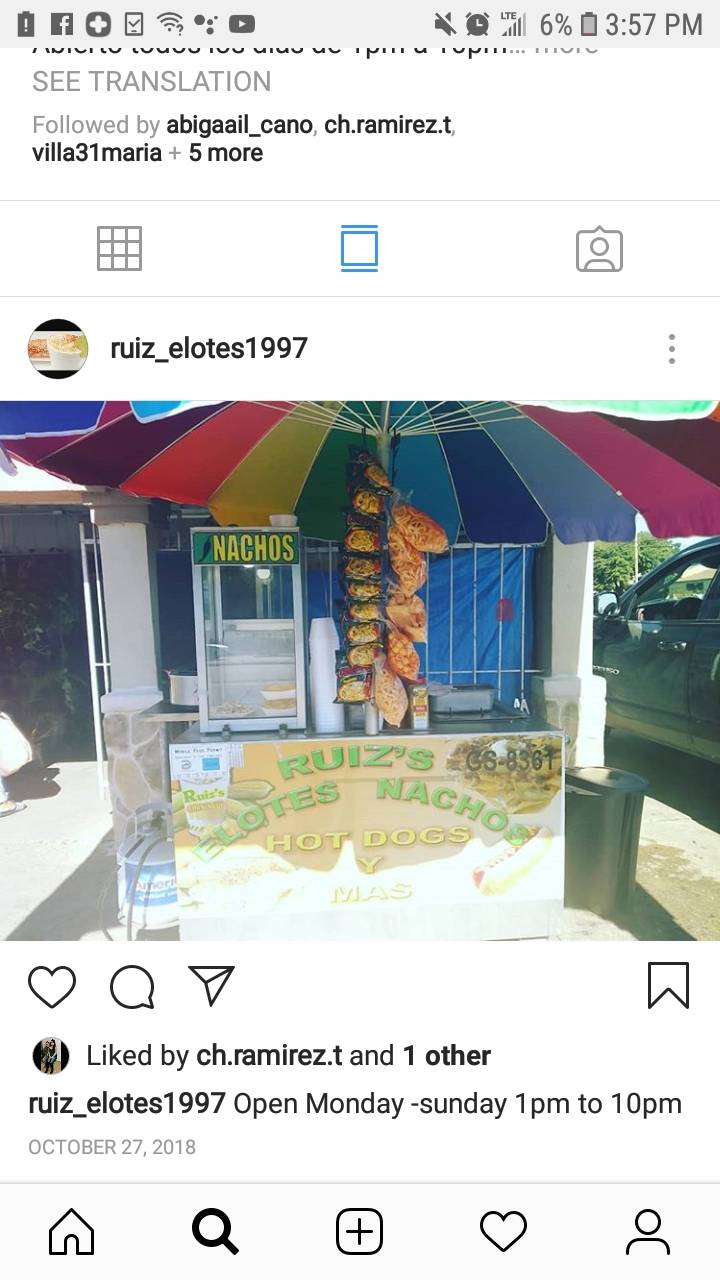Screen dimensions: 720x1280
Task: View ruiz_elotes1997 profile picture
Action: tap(57, 350)
